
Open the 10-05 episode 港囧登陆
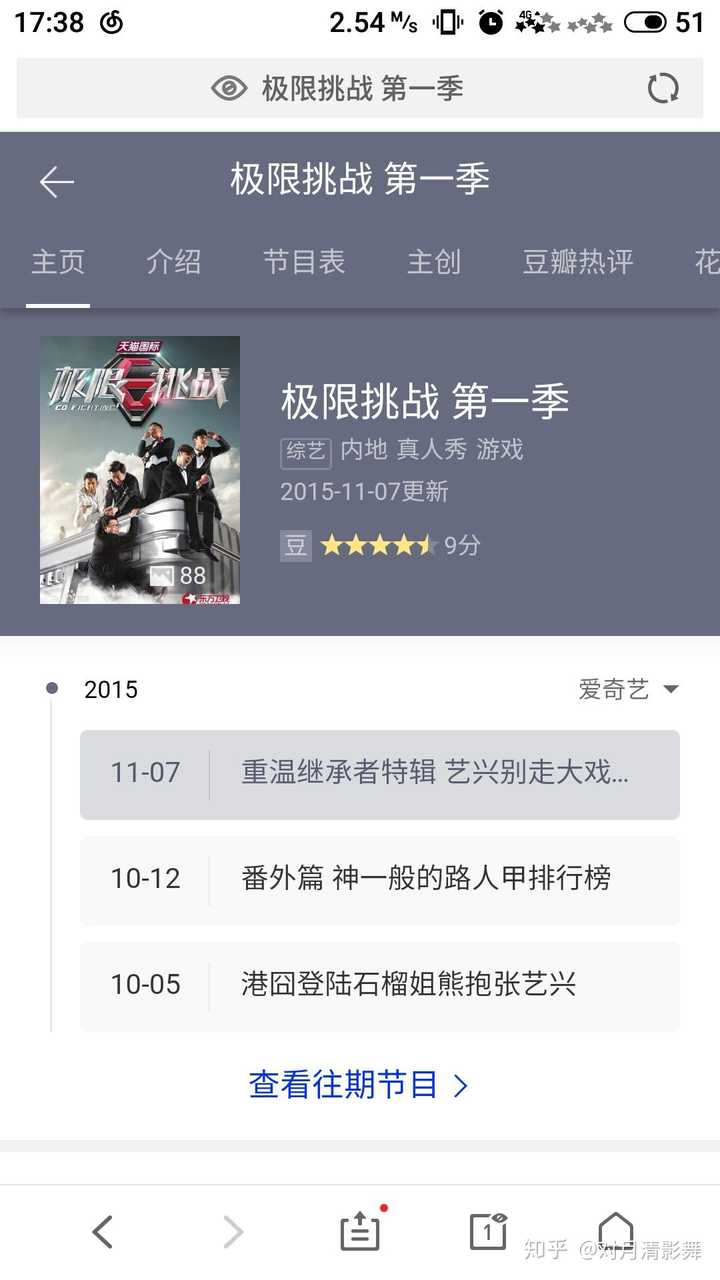[x=380, y=986]
